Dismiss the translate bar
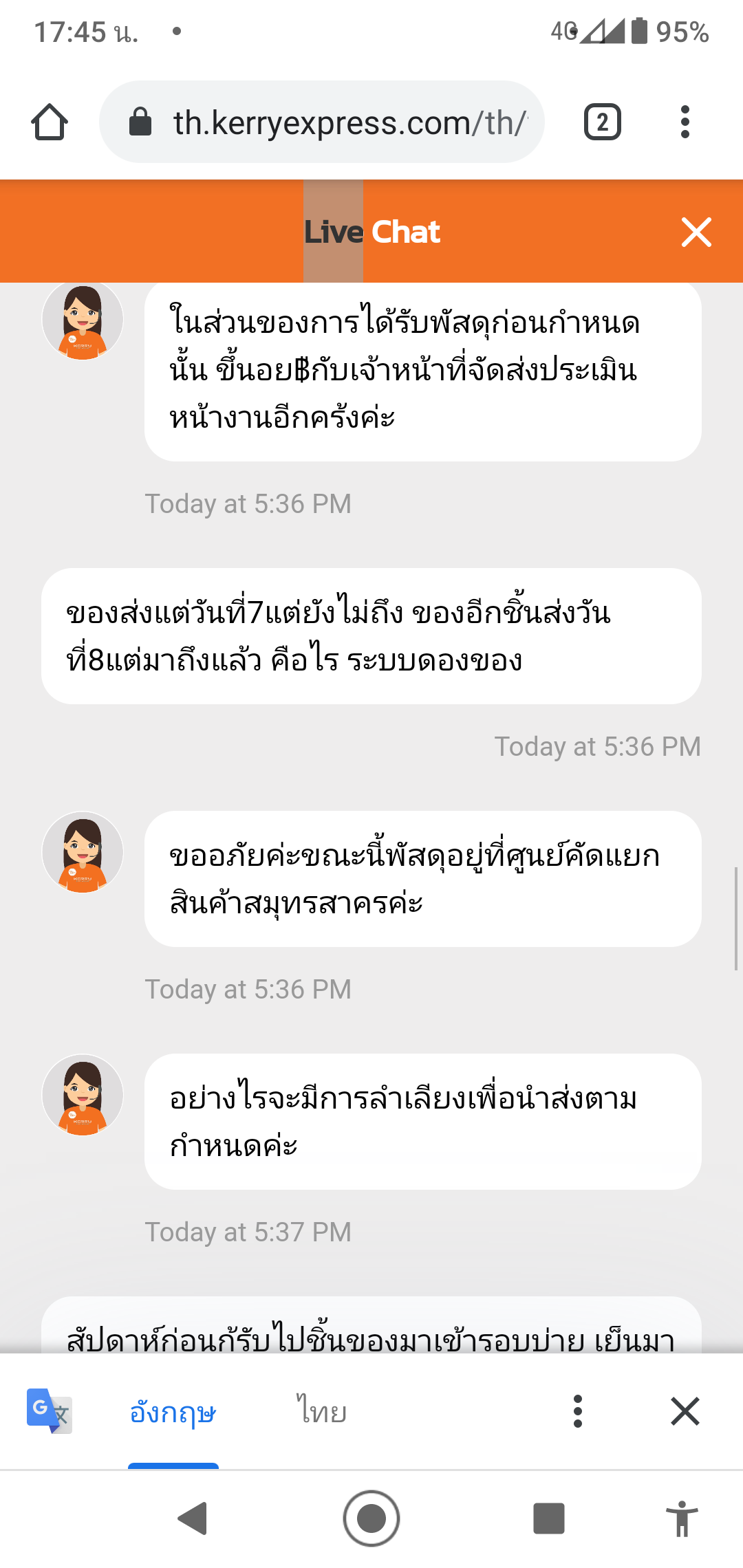This screenshot has width=743, height=1568. (x=685, y=1412)
